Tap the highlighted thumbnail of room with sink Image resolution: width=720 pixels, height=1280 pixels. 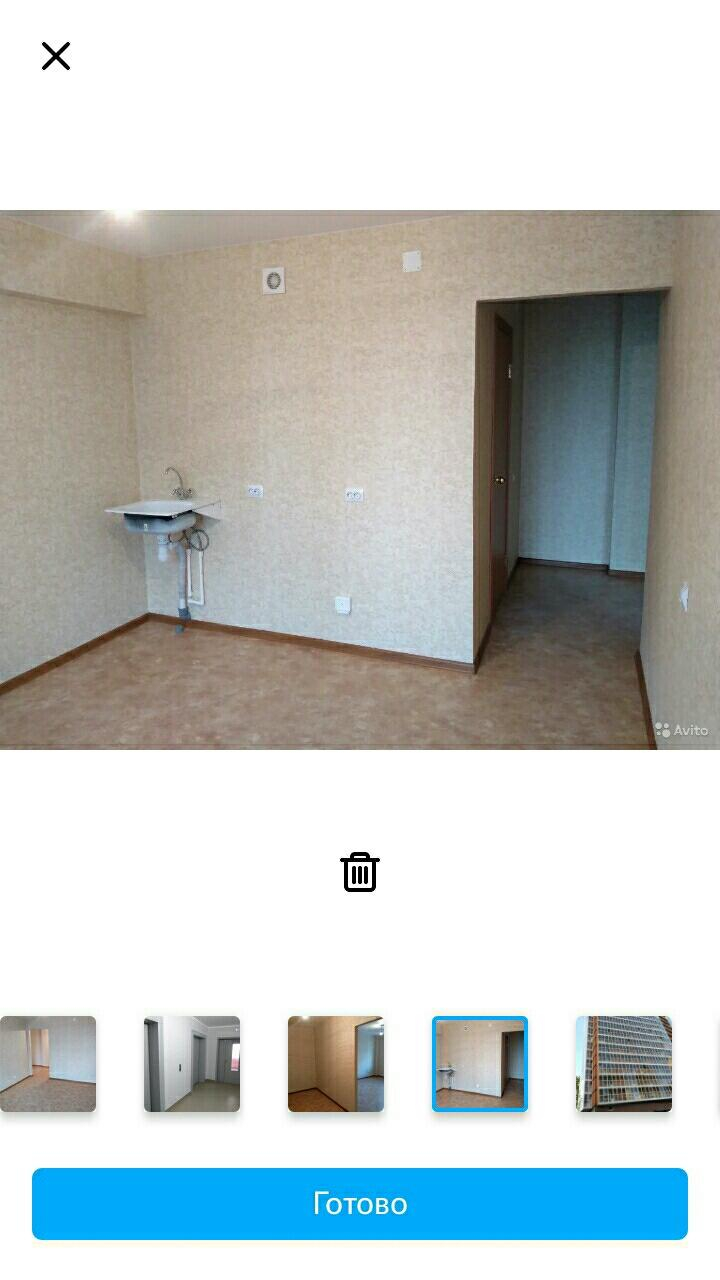[480, 1064]
